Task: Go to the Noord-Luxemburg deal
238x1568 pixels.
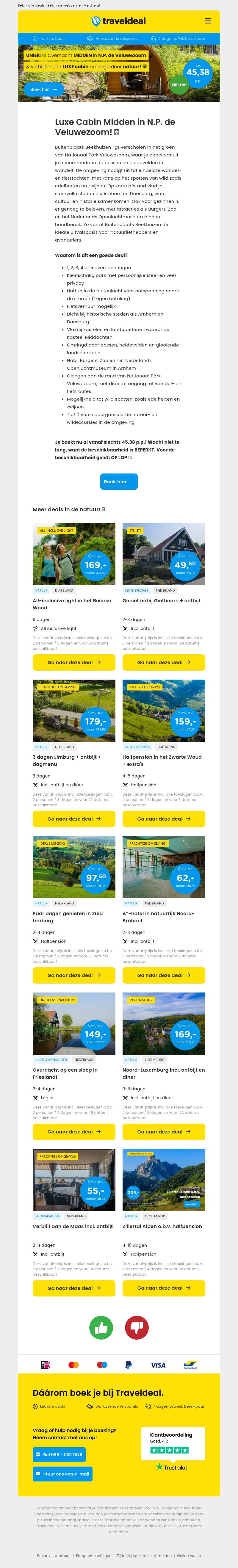Action: tap(164, 1132)
